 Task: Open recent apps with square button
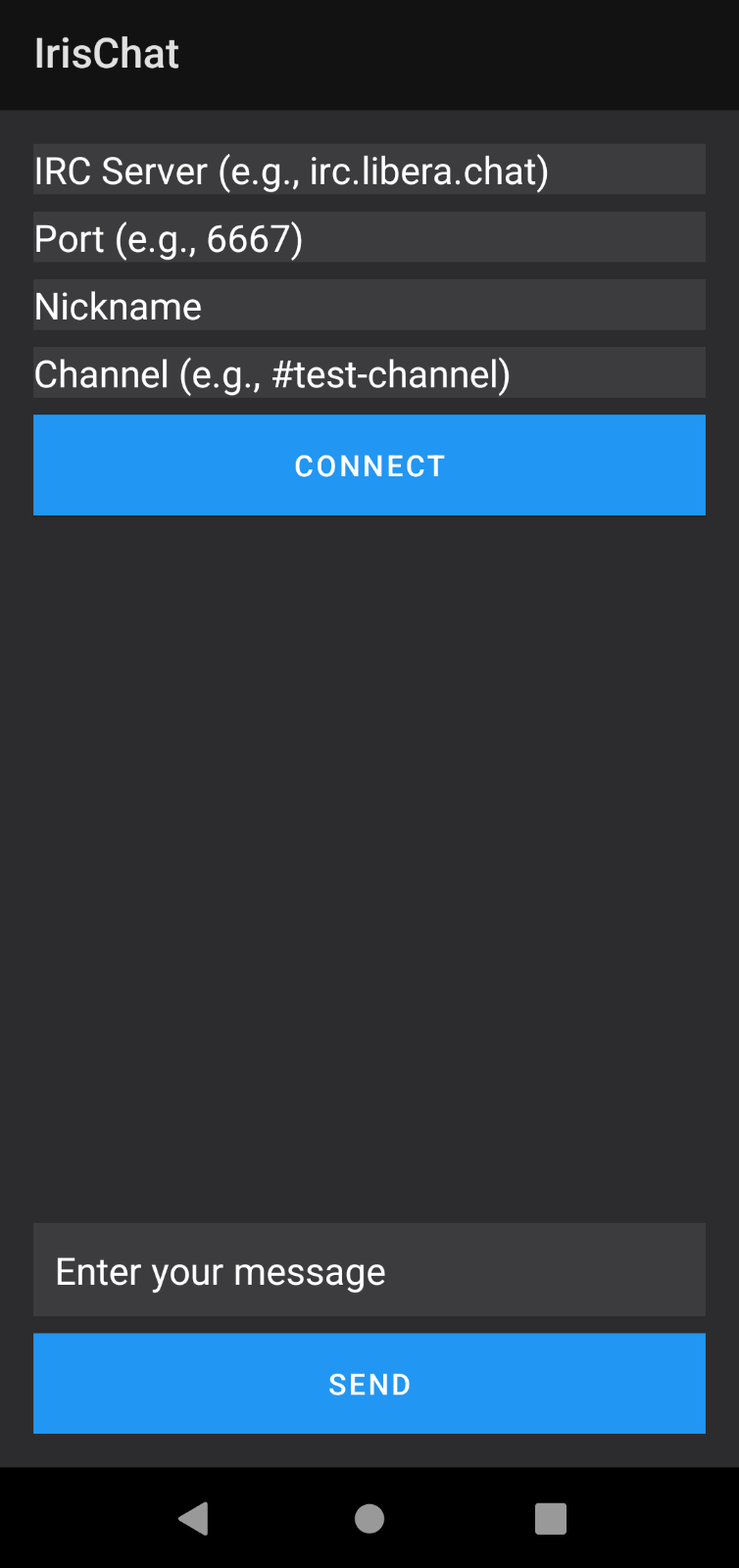pos(551,1518)
